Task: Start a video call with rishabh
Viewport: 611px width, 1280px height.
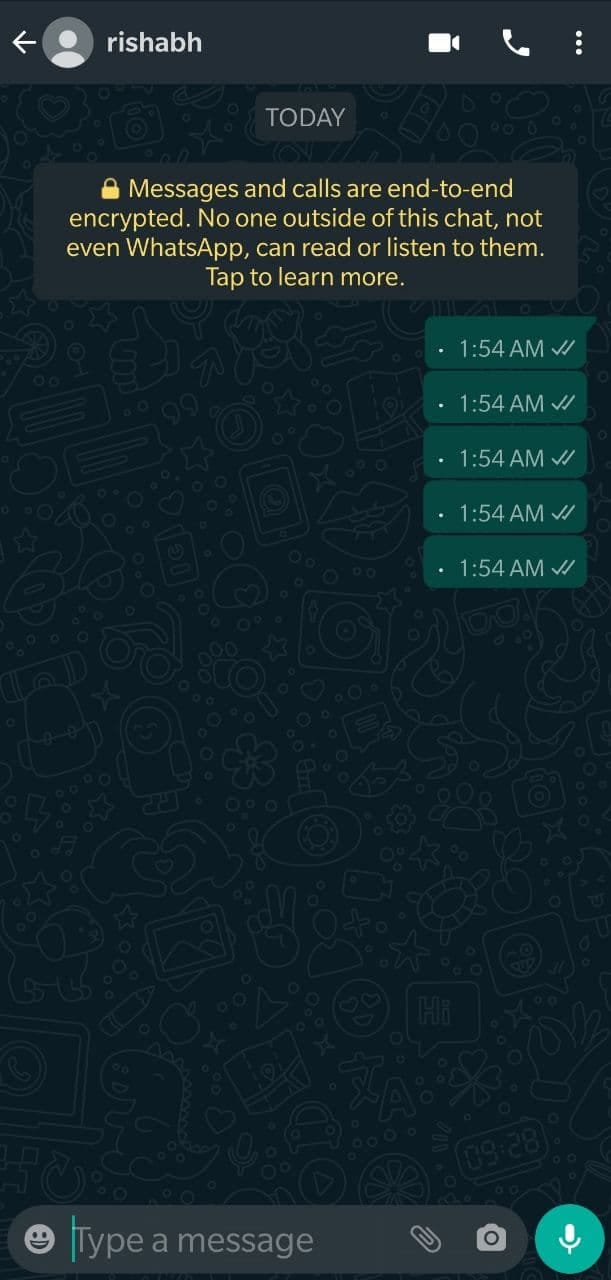Action: [443, 42]
